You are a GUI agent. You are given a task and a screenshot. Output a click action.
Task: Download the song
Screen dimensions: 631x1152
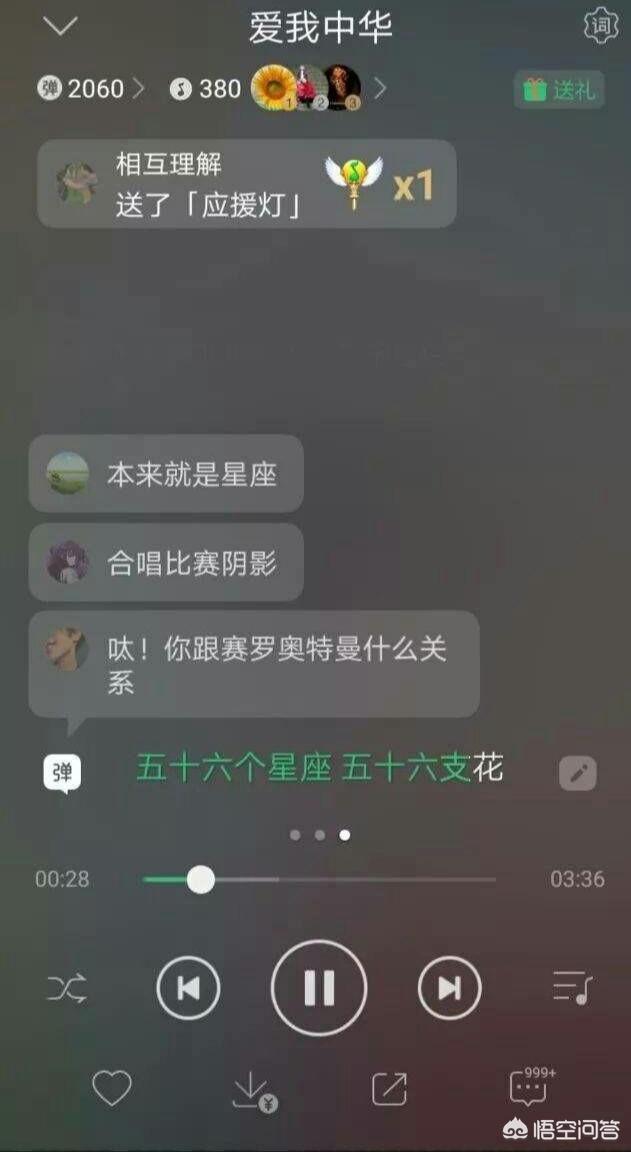(x=252, y=1090)
